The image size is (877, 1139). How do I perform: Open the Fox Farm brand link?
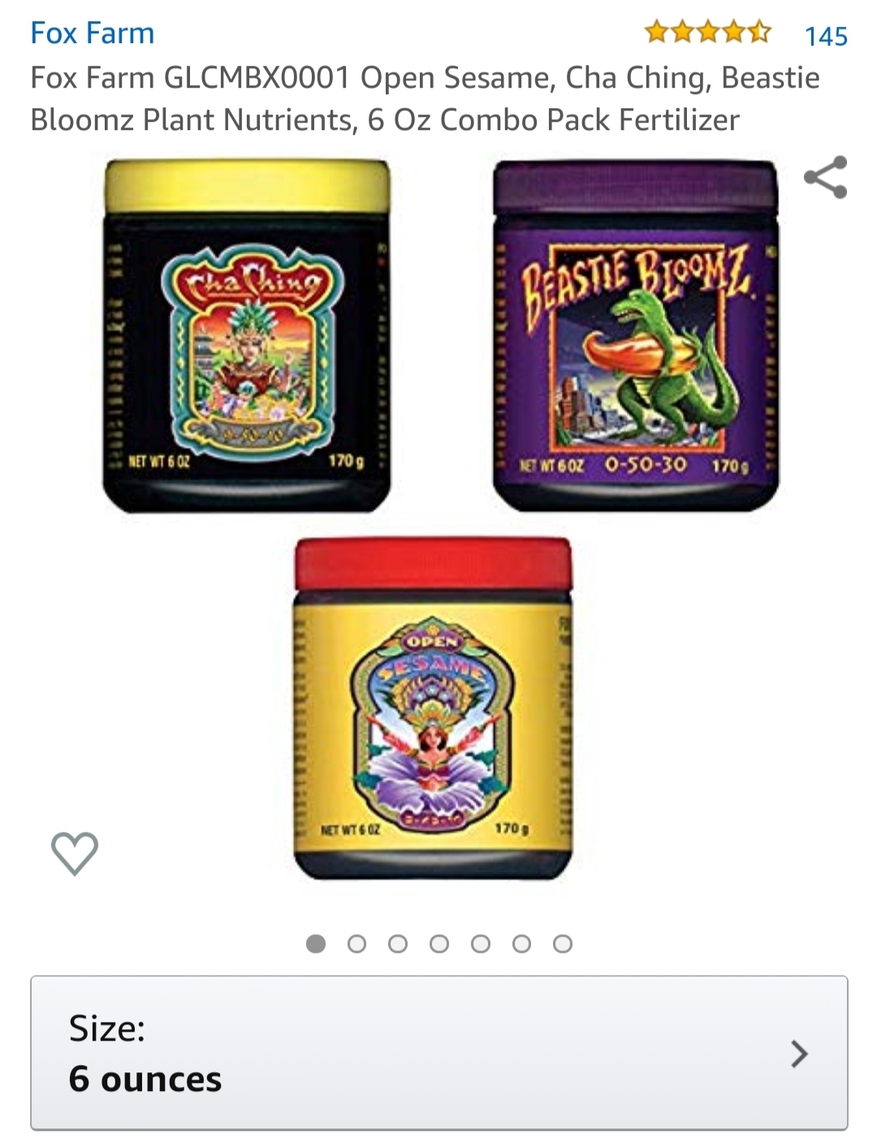pos(92,33)
